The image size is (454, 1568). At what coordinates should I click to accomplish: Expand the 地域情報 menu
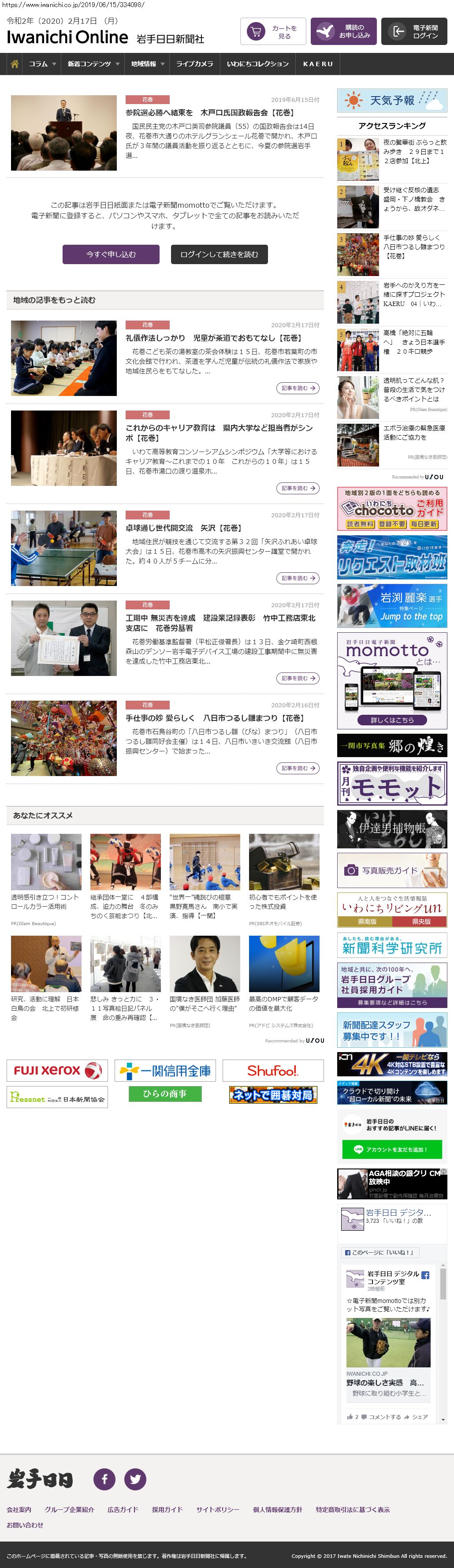pos(147,64)
